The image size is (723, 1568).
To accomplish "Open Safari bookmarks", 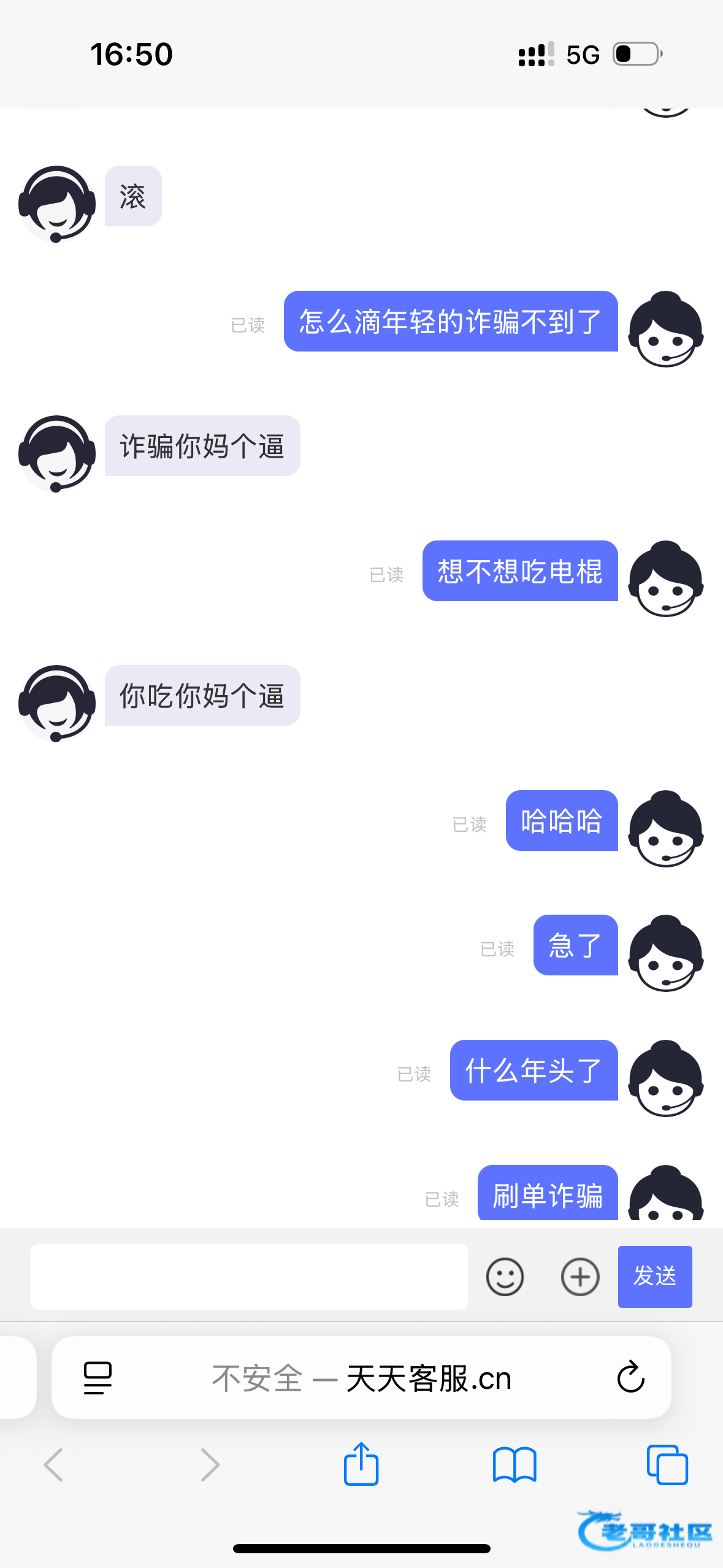I will tap(515, 1465).
